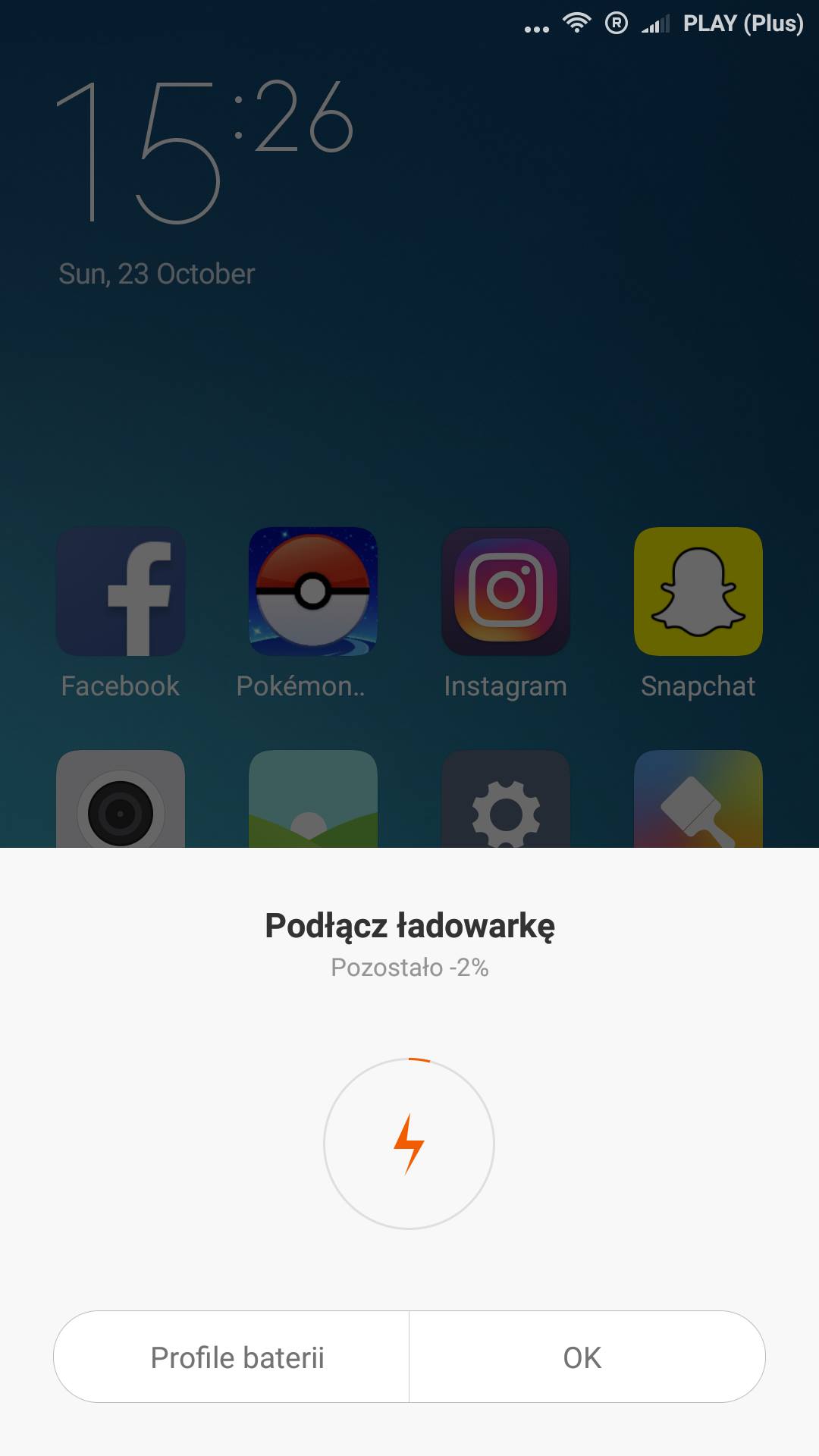Dismiss the charger dialog with OK
The width and height of the screenshot is (819, 1456).
click(582, 1357)
